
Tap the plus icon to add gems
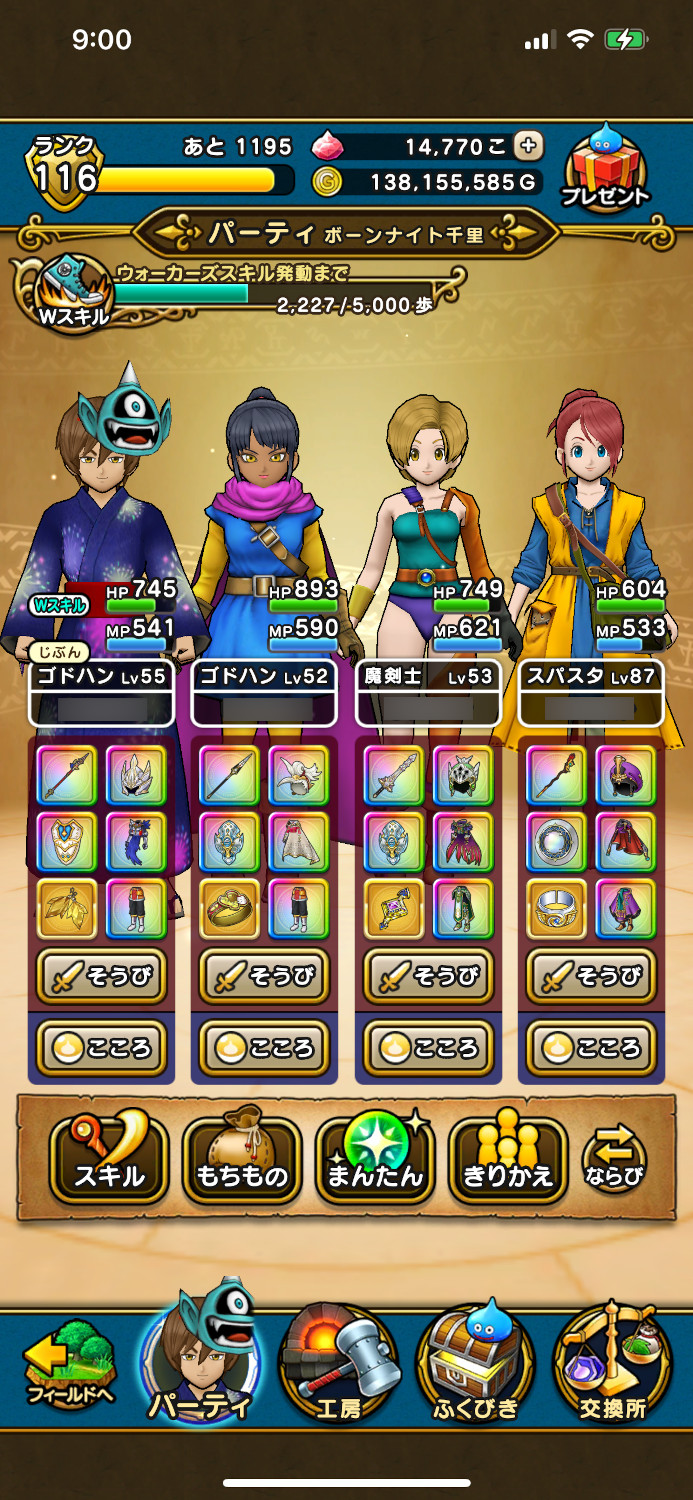click(x=528, y=146)
